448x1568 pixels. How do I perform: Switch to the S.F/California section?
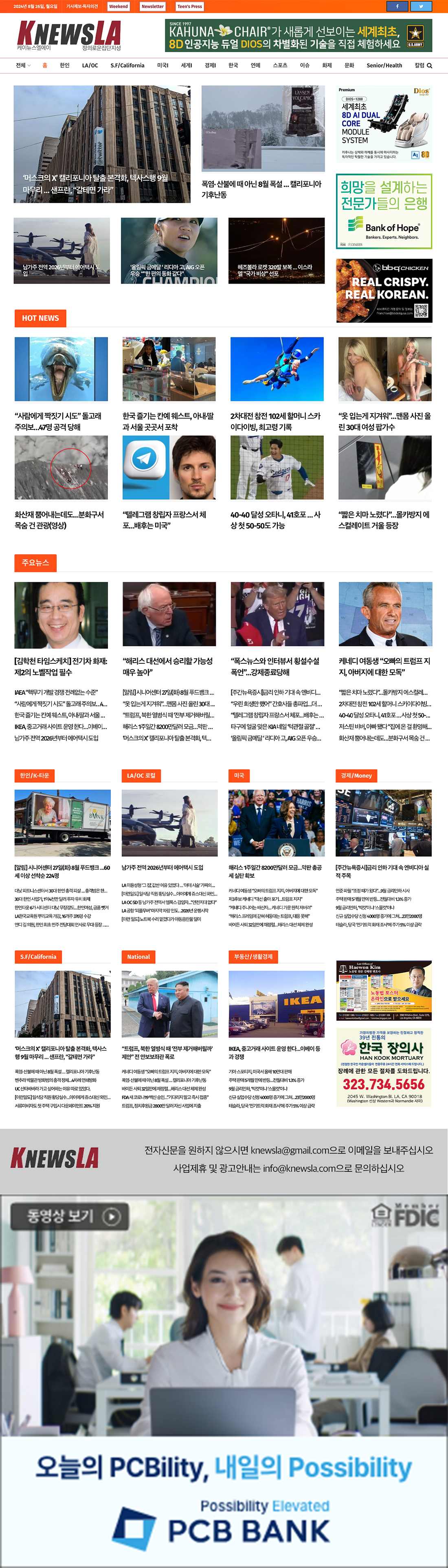click(127, 66)
